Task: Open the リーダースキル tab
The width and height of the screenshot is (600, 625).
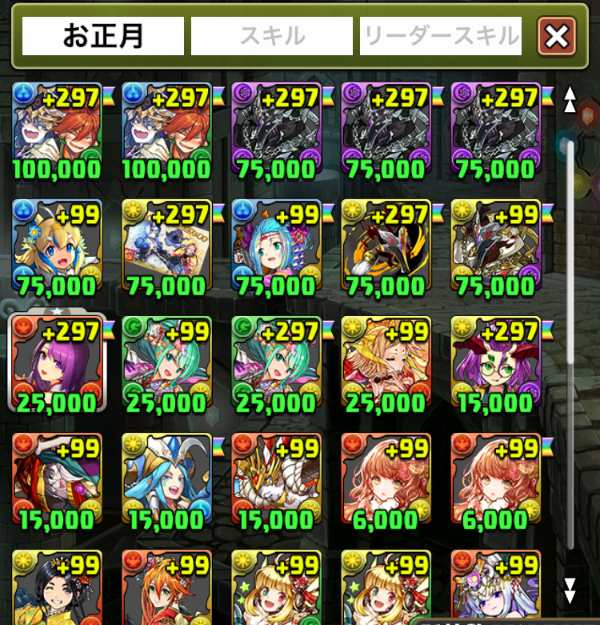Action: click(x=441, y=37)
